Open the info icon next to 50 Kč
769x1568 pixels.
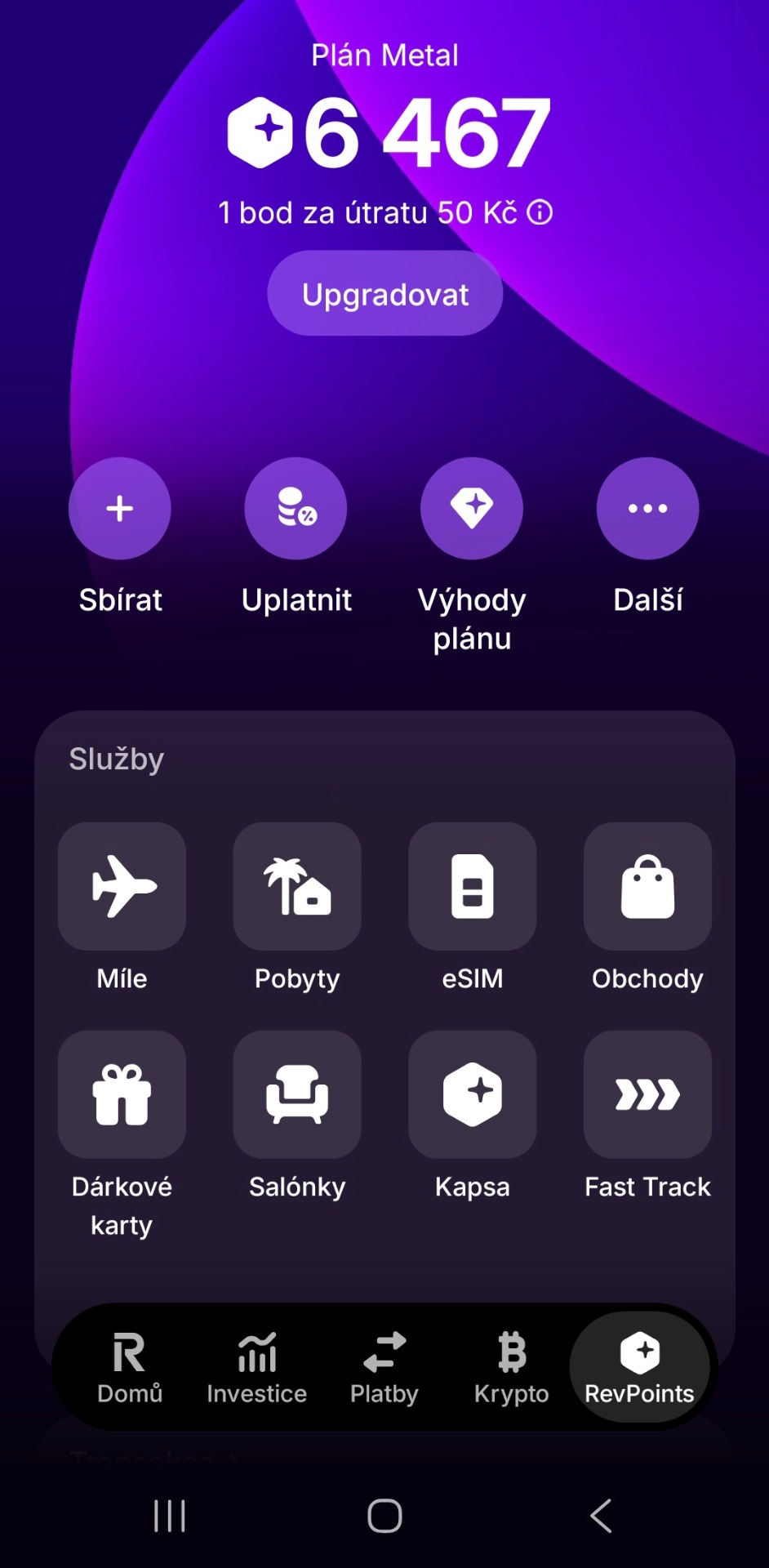(540, 213)
